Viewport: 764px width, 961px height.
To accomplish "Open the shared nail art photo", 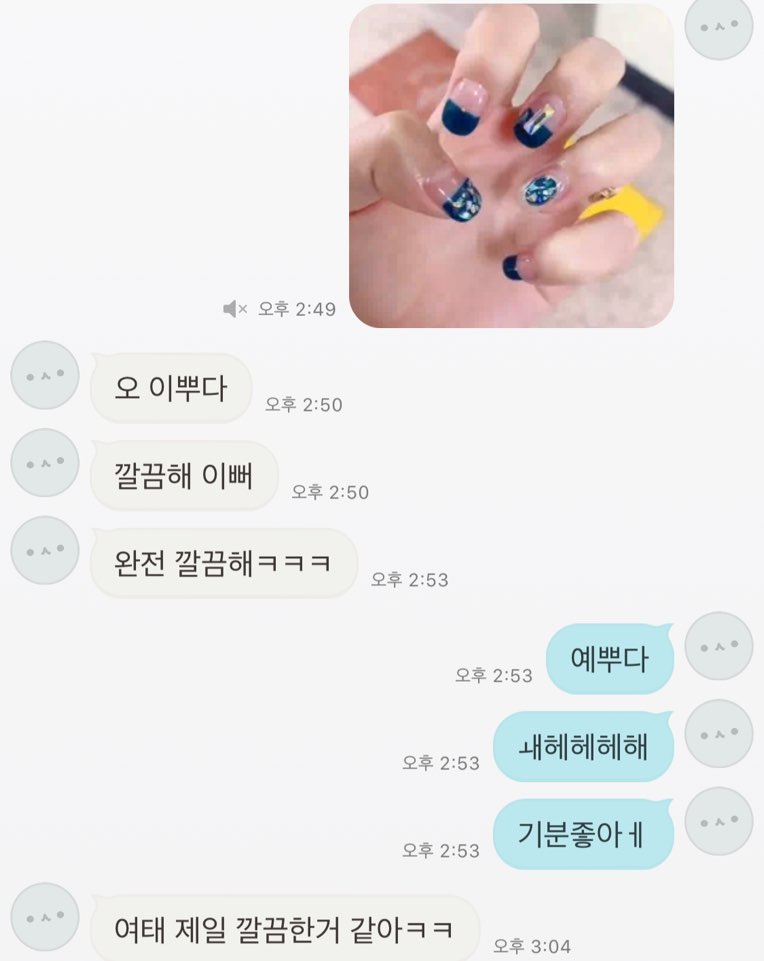I will point(511,166).
